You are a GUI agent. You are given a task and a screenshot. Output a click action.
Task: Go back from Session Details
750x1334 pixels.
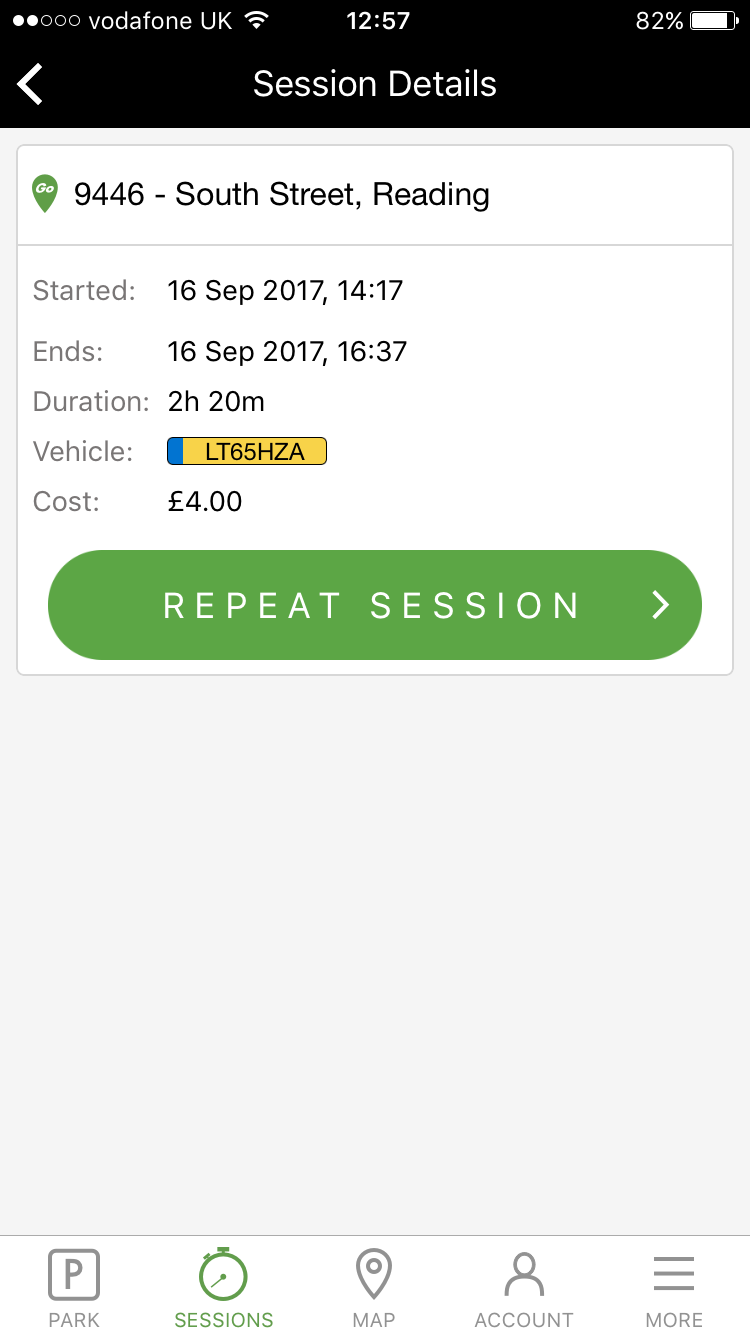pos(31,84)
